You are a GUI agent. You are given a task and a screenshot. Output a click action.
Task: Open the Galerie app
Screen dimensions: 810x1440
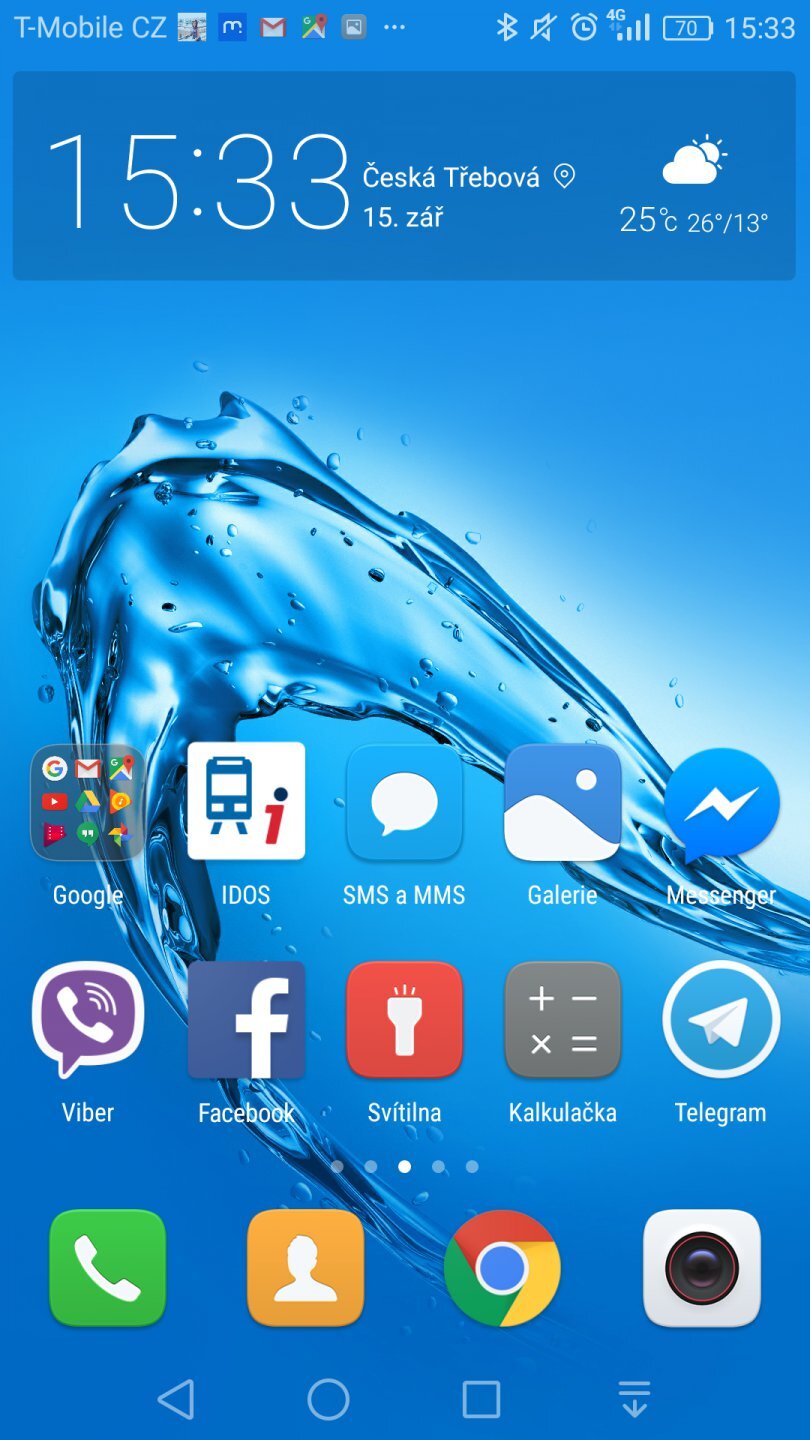[562, 802]
